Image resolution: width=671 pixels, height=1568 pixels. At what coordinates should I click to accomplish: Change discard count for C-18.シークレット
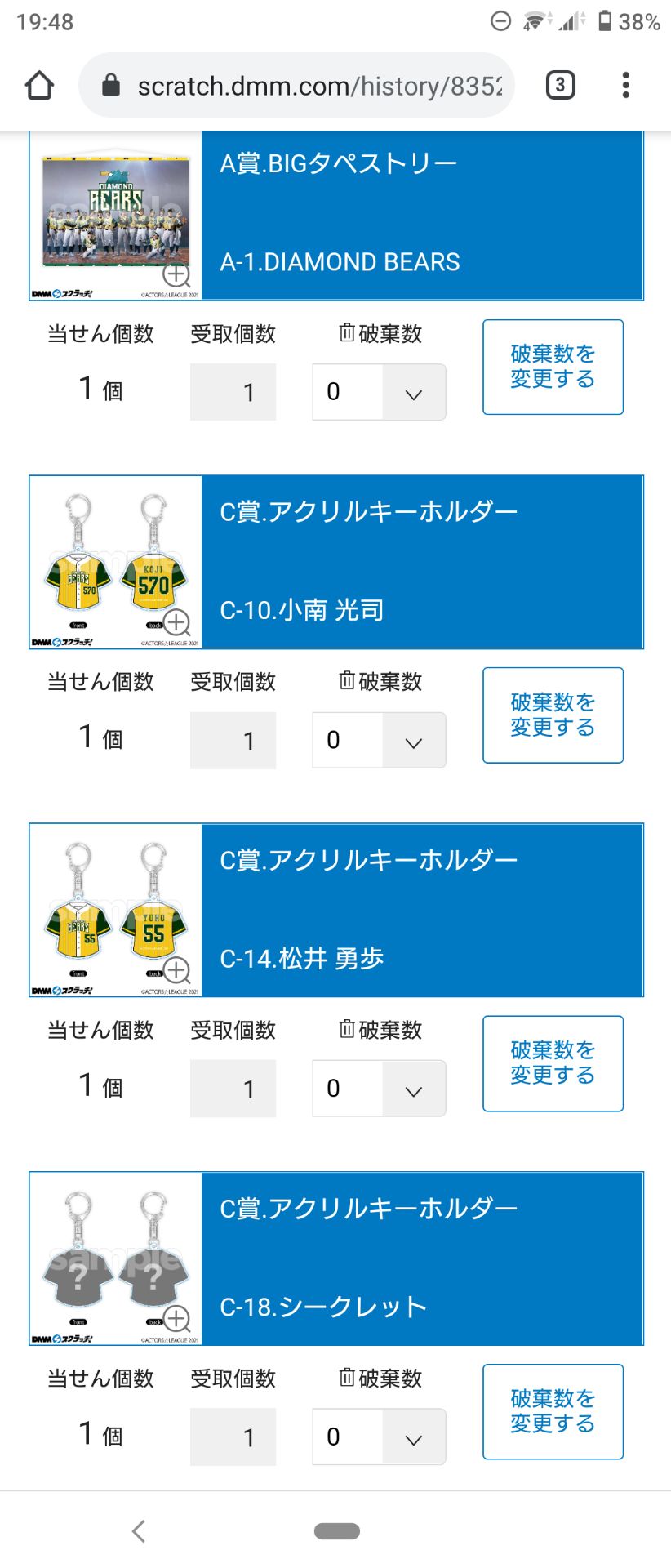click(553, 1411)
